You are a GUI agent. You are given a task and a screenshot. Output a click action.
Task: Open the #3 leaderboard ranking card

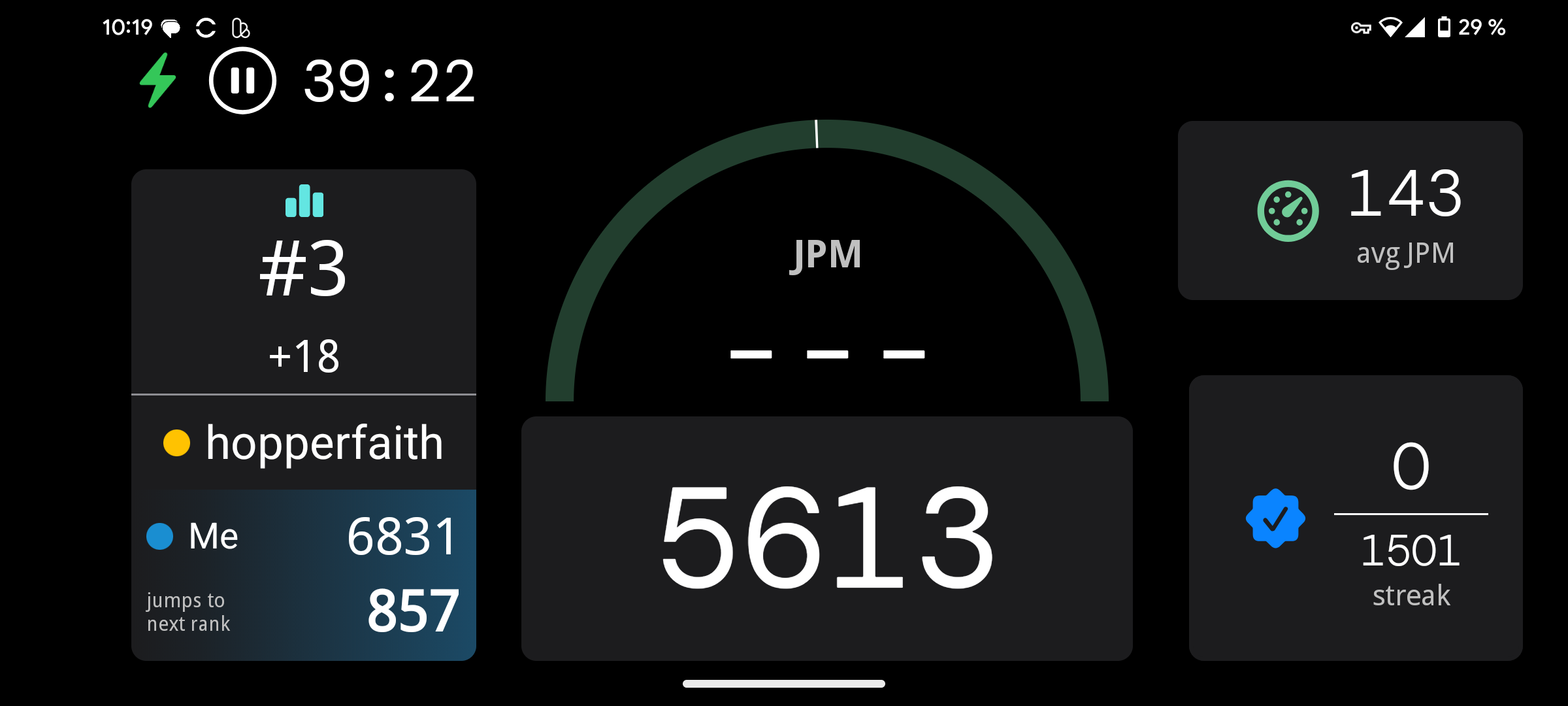click(303, 281)
